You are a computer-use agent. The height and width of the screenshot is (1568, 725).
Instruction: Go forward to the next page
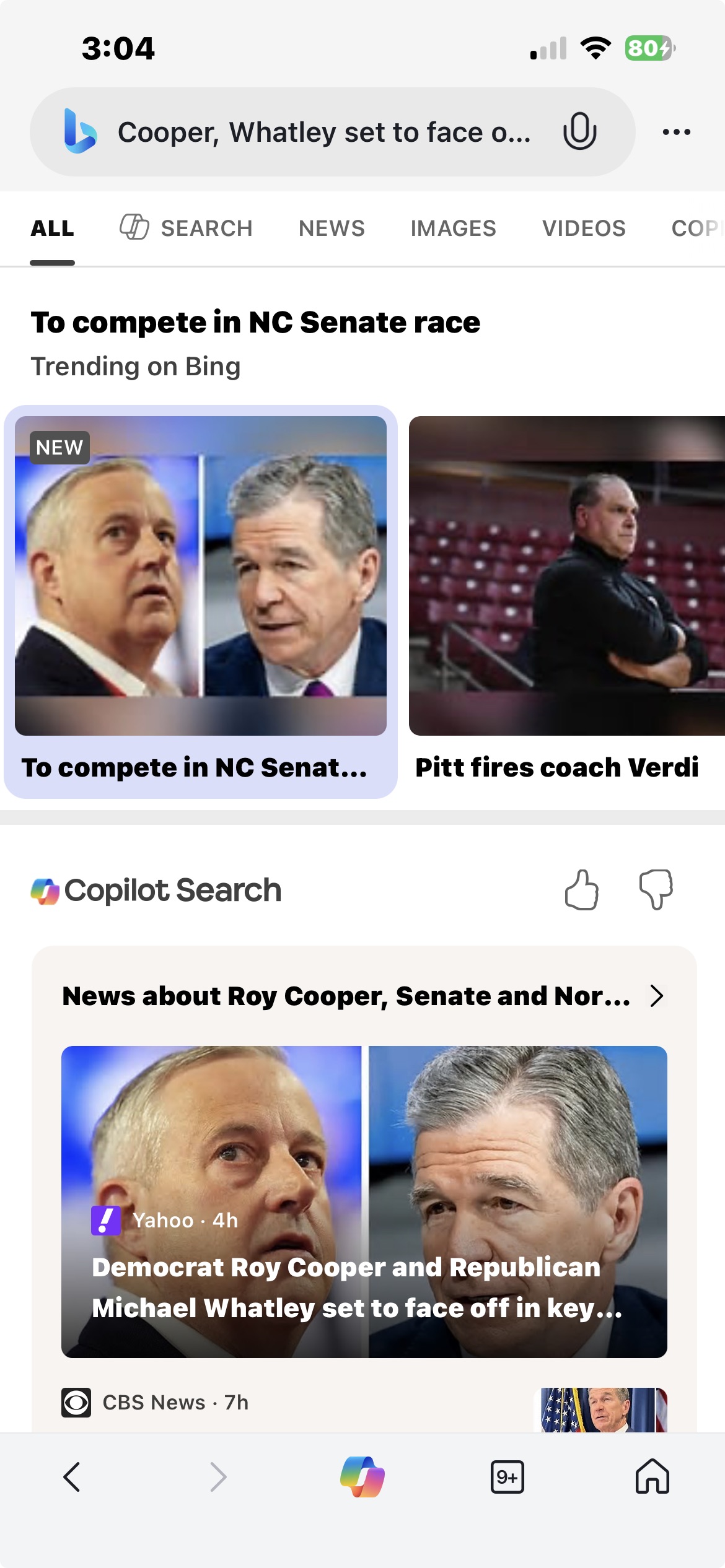(218, 1477)
